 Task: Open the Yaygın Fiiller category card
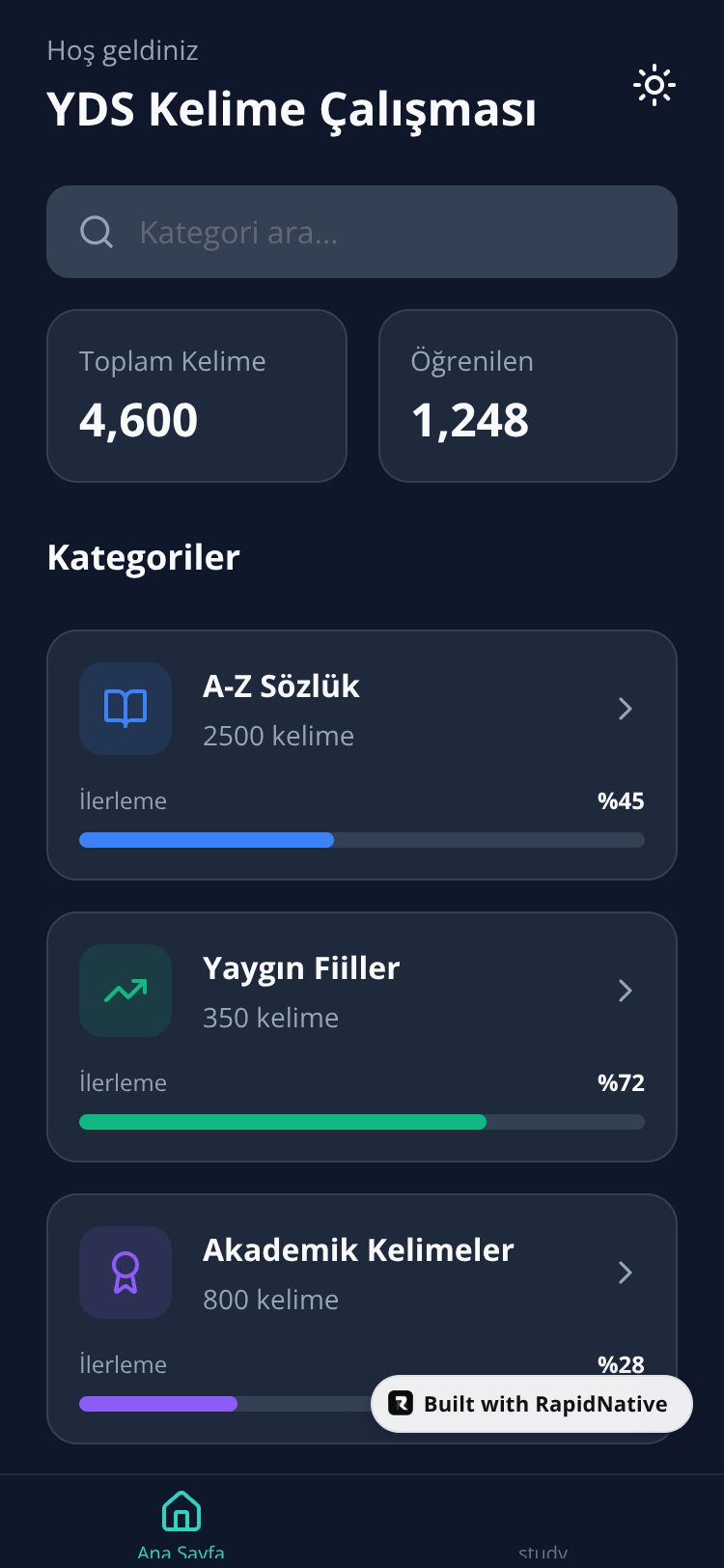pos(361,1014)
